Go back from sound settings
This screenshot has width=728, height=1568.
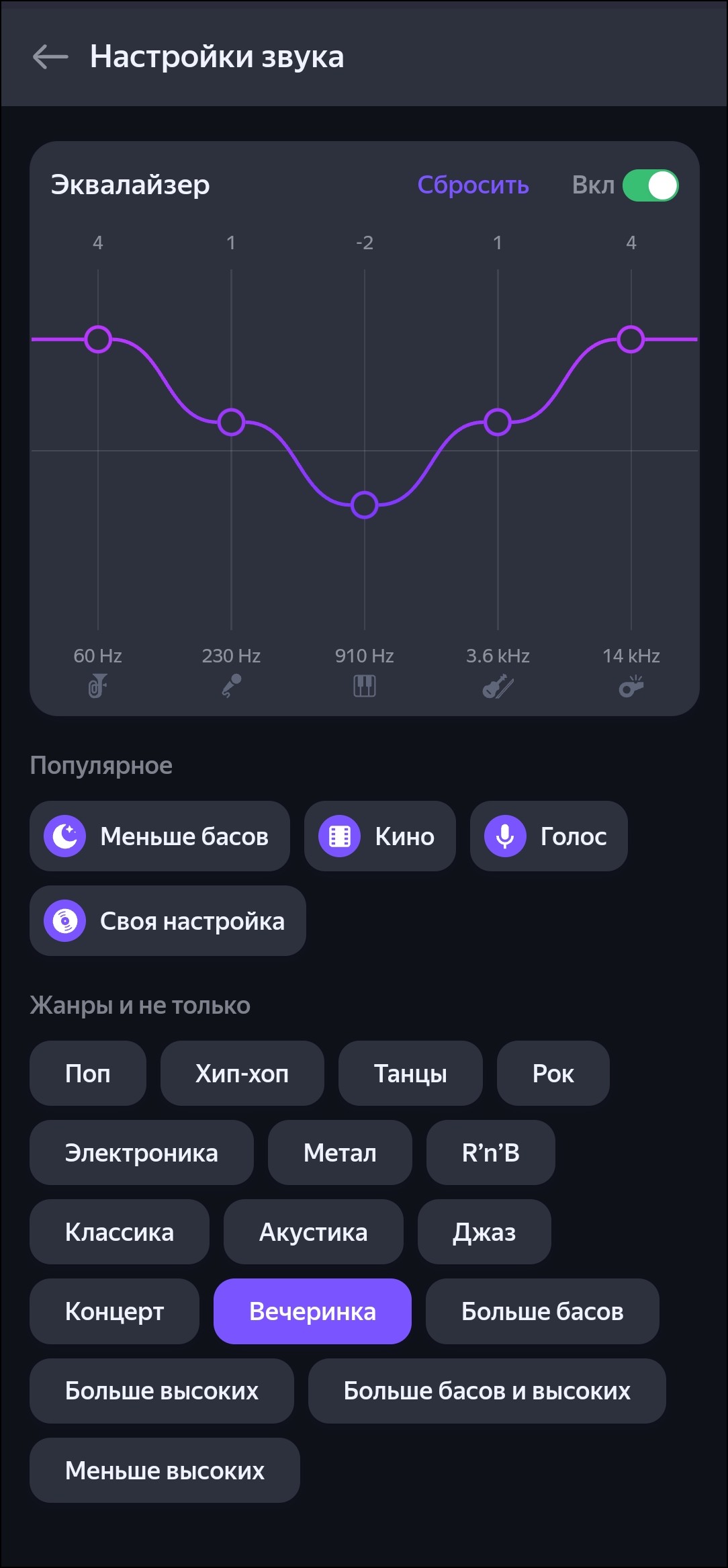50,57
